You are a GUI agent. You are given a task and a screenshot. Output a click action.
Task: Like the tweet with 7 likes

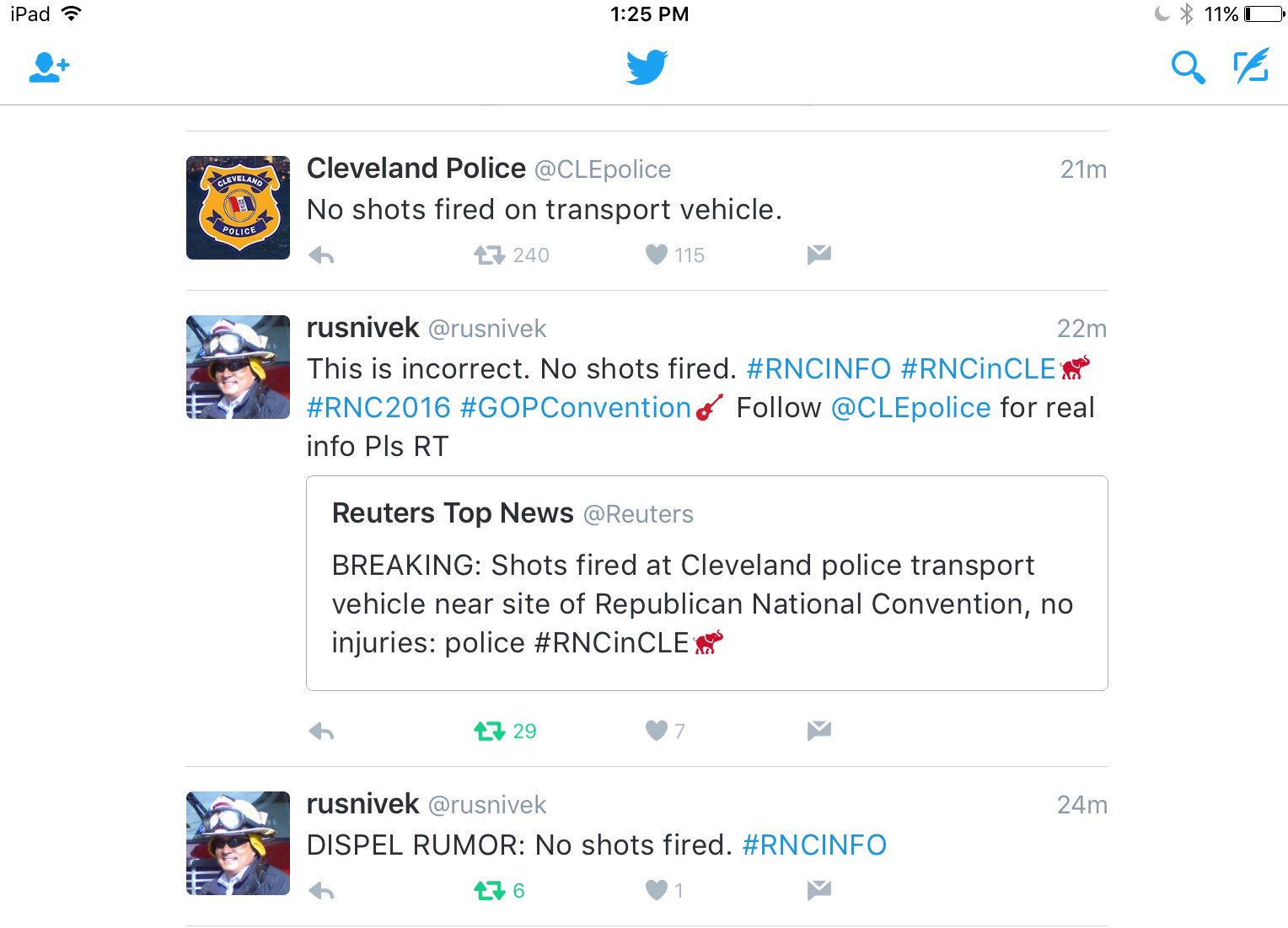pos(657,732)
